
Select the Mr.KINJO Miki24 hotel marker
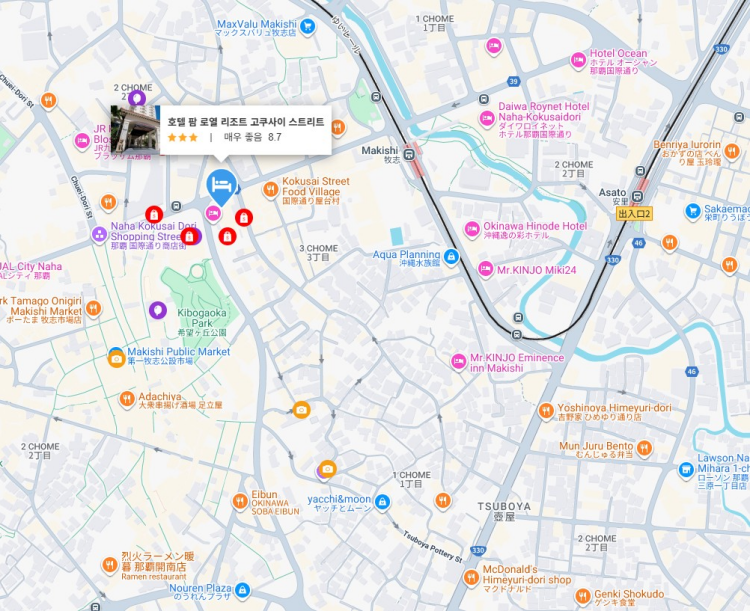[486, 269]
